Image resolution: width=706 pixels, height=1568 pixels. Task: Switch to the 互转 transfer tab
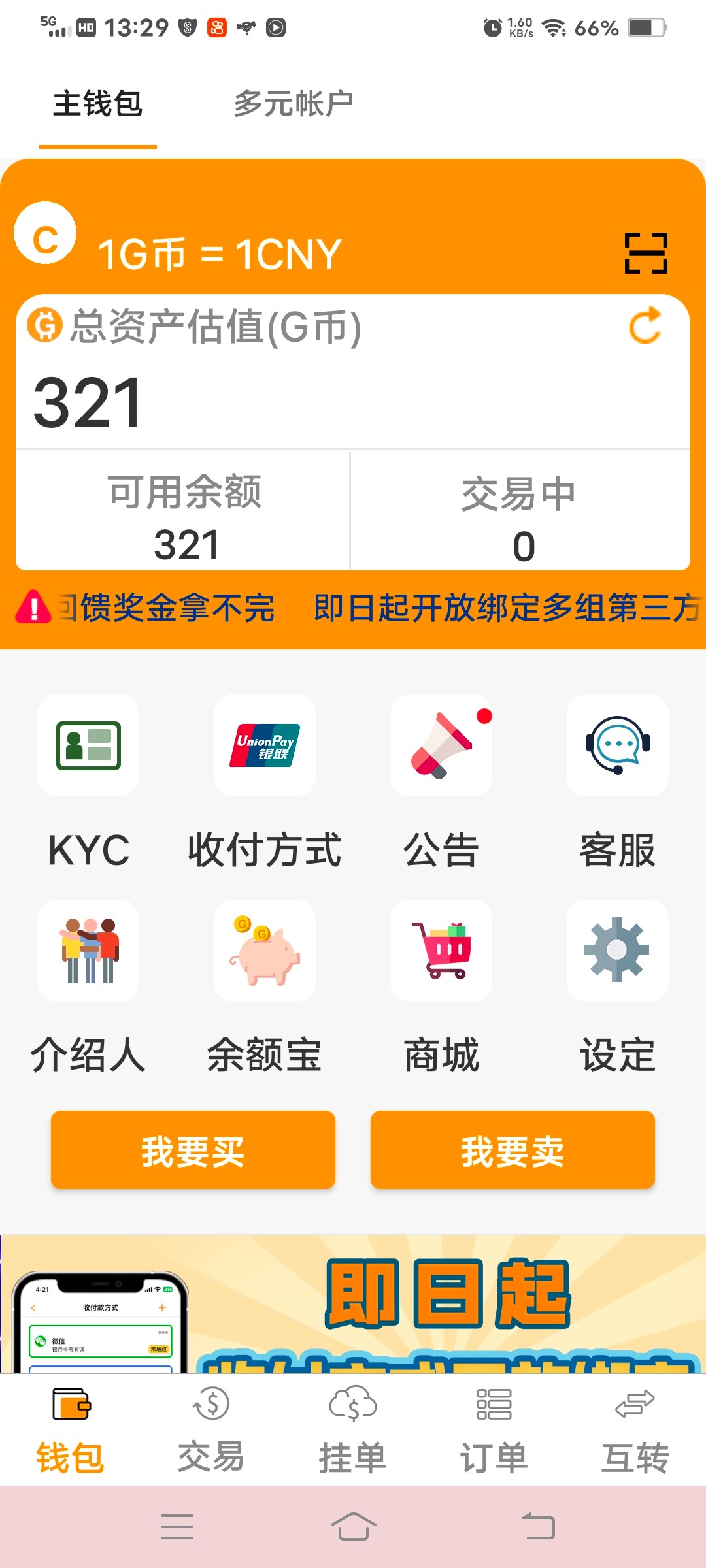click(x=635, y=1429)
